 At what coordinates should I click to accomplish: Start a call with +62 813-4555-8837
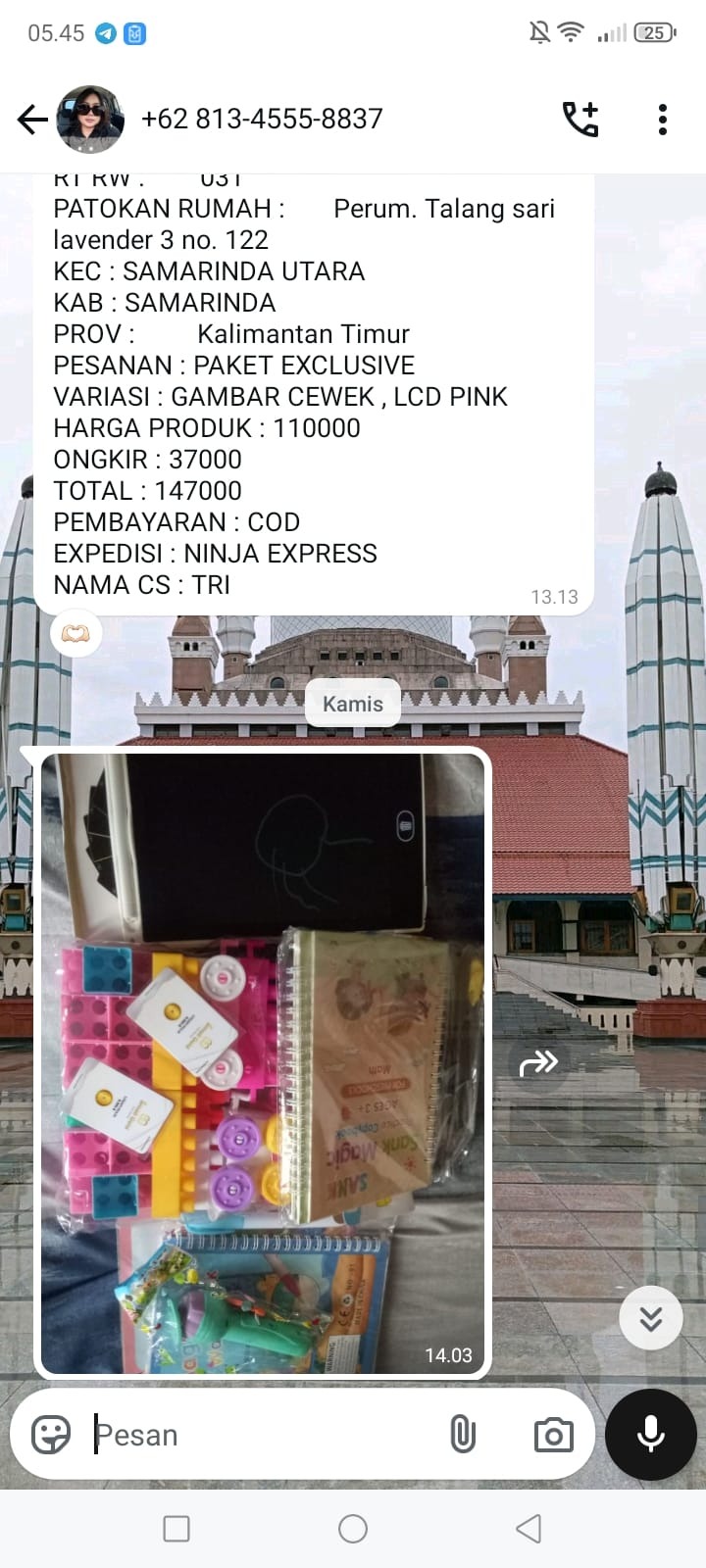coord(580,120)
